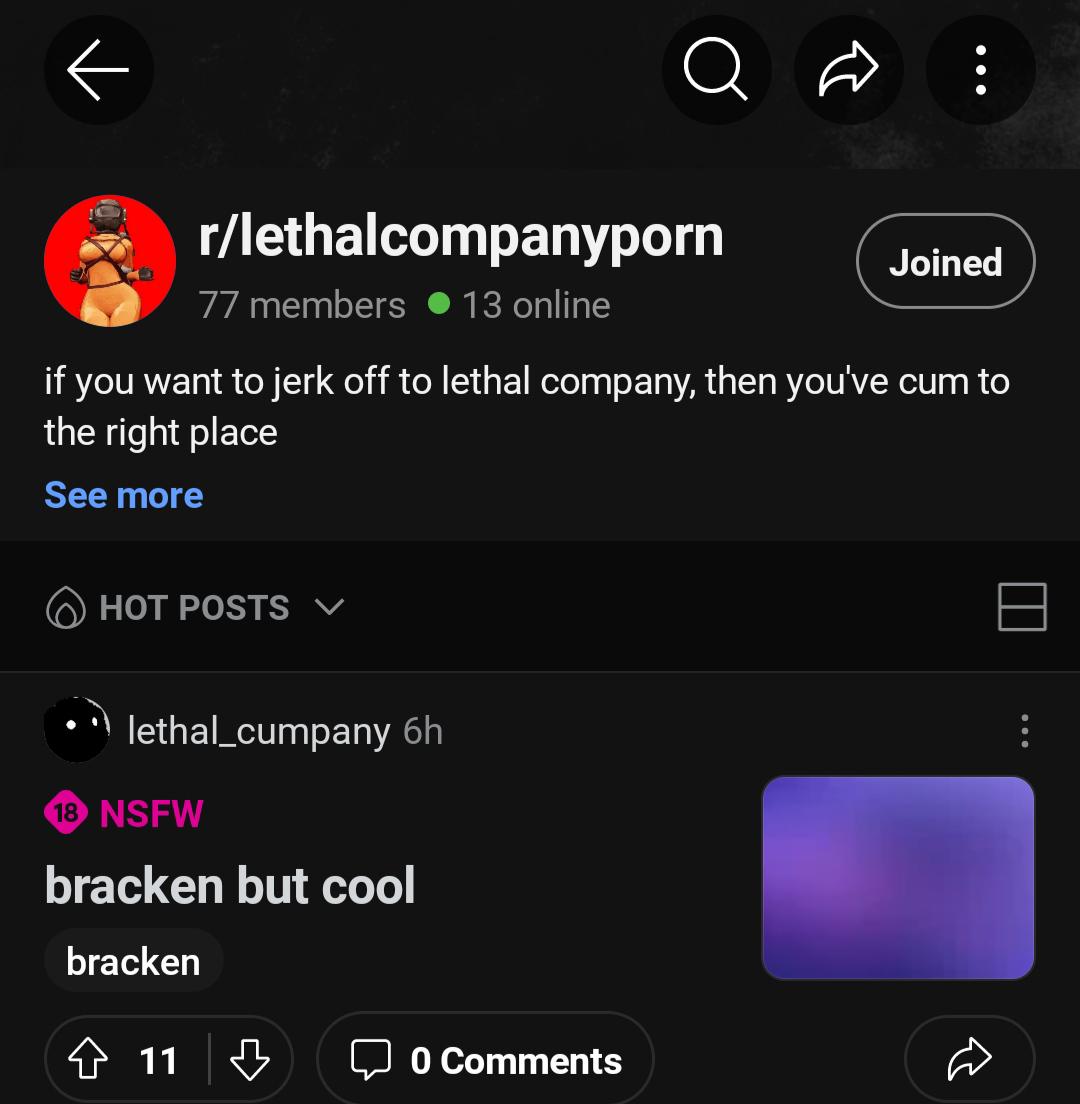Upvote the "bracken but cool" post
This screenshot has height=1104, width=1080.
[x=88, y=1060]
